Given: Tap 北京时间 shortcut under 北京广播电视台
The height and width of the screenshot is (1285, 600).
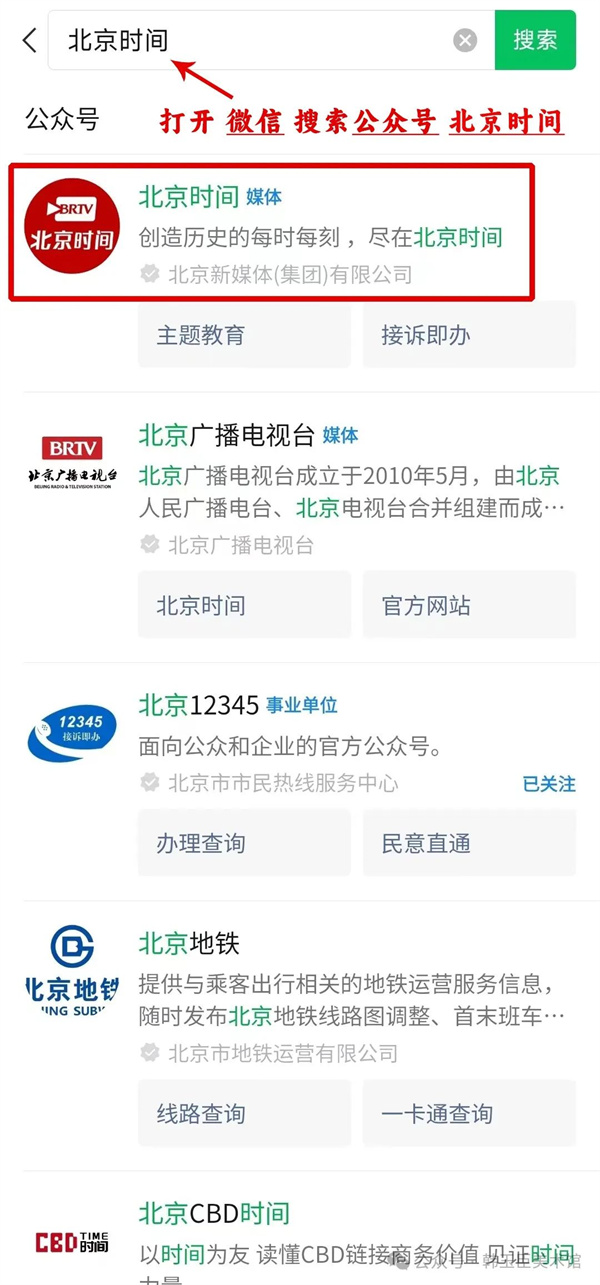Looking at the screenshot, I should (244, 605).
